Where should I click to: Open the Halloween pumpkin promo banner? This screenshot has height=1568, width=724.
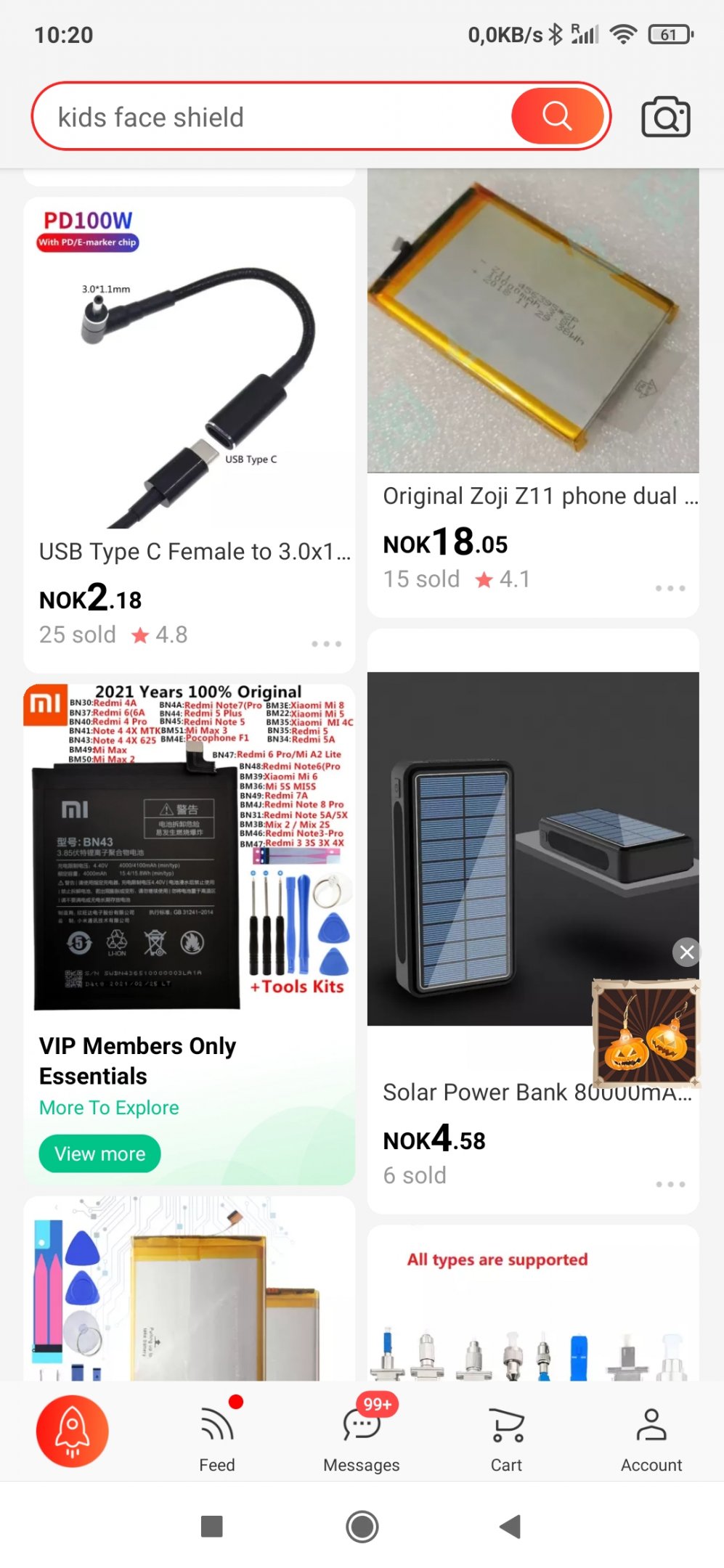coord(646,1034)
